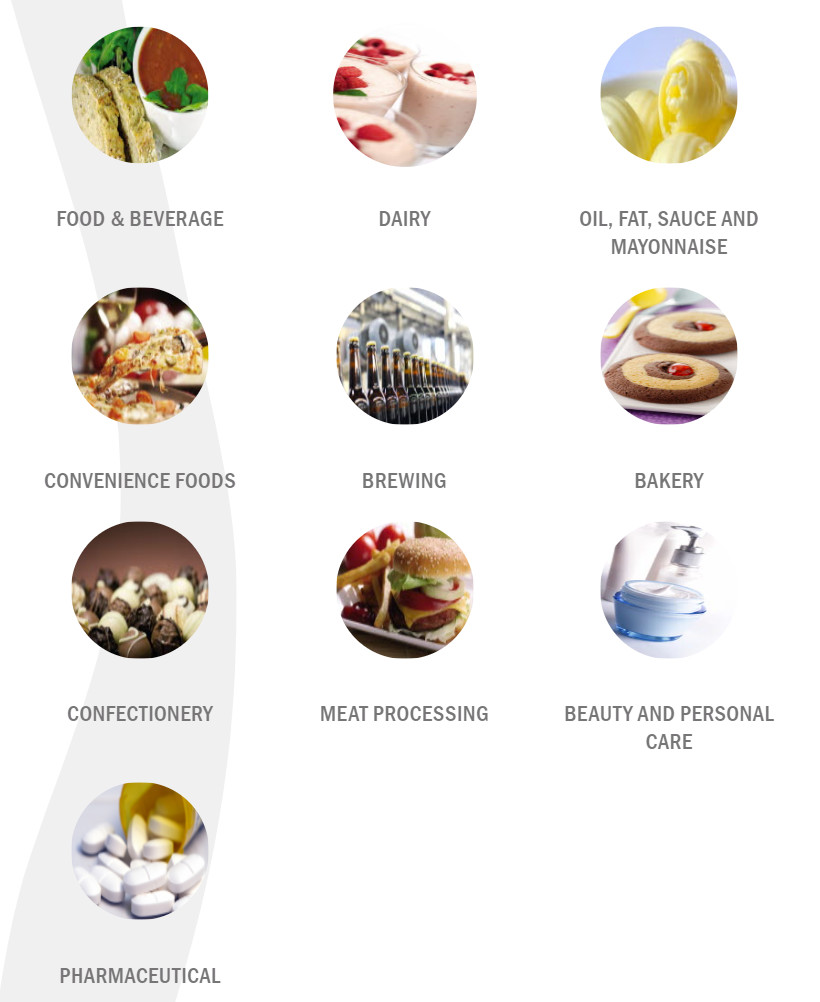The image size is (820, 1002).
Task: Select the Dairy industry tile
Action: coord(404,96)
